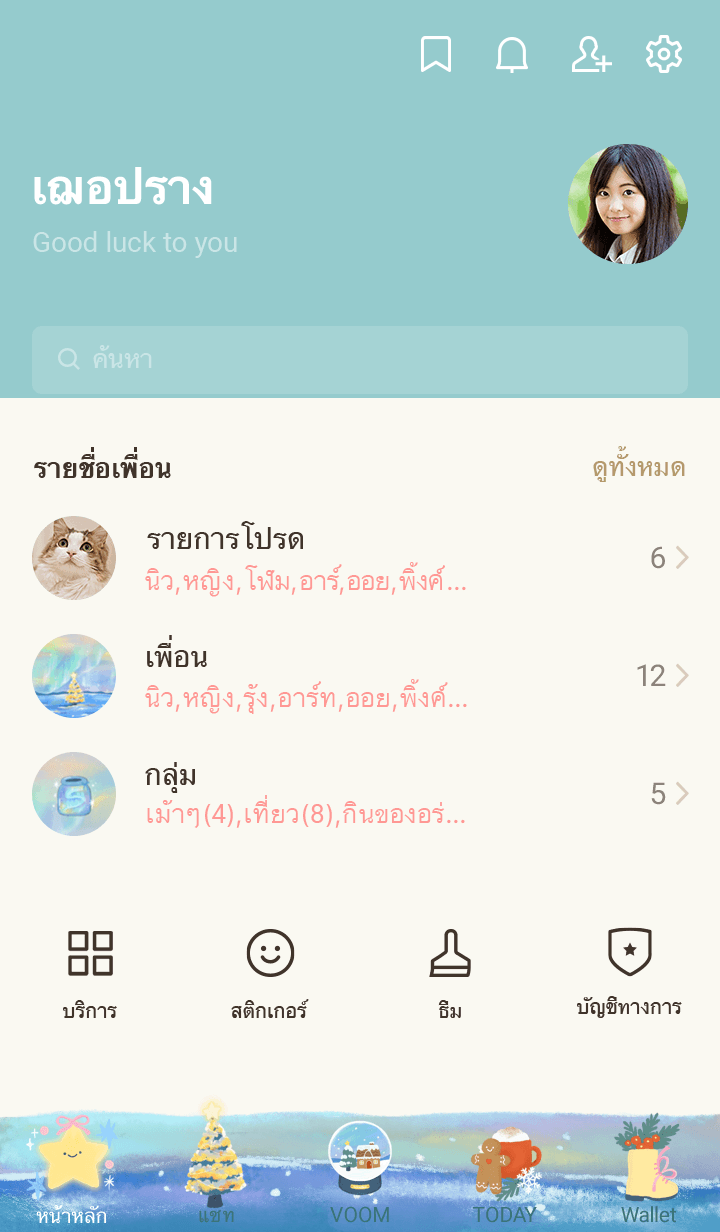Tap the ค้นหา search field
Screen dimensions: 720x1232
coord(360,360)
